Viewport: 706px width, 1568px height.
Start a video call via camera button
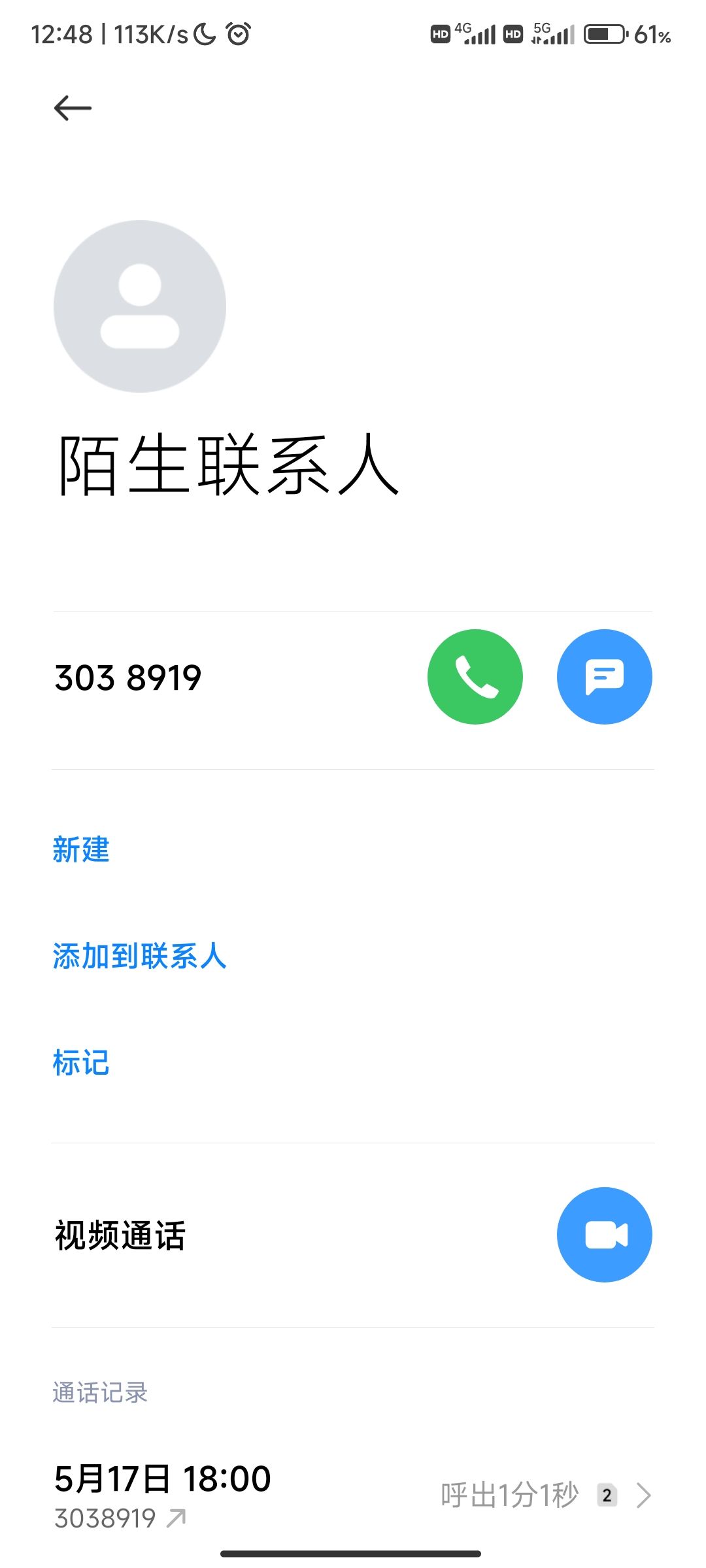604,1235
